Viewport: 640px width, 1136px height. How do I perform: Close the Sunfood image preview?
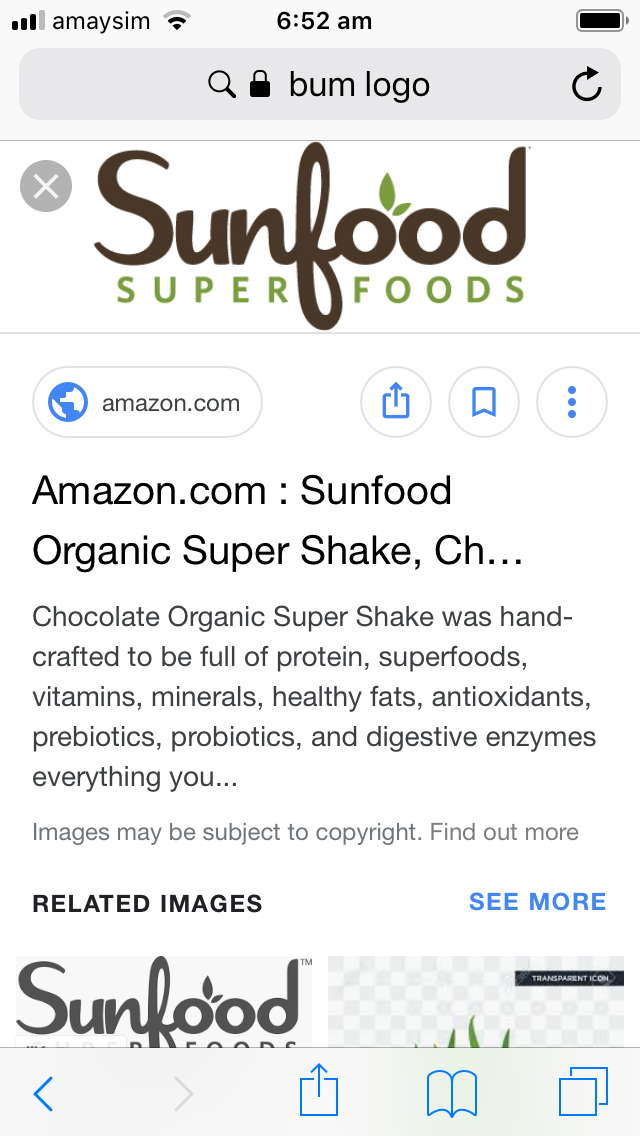(x=46, y=186)
